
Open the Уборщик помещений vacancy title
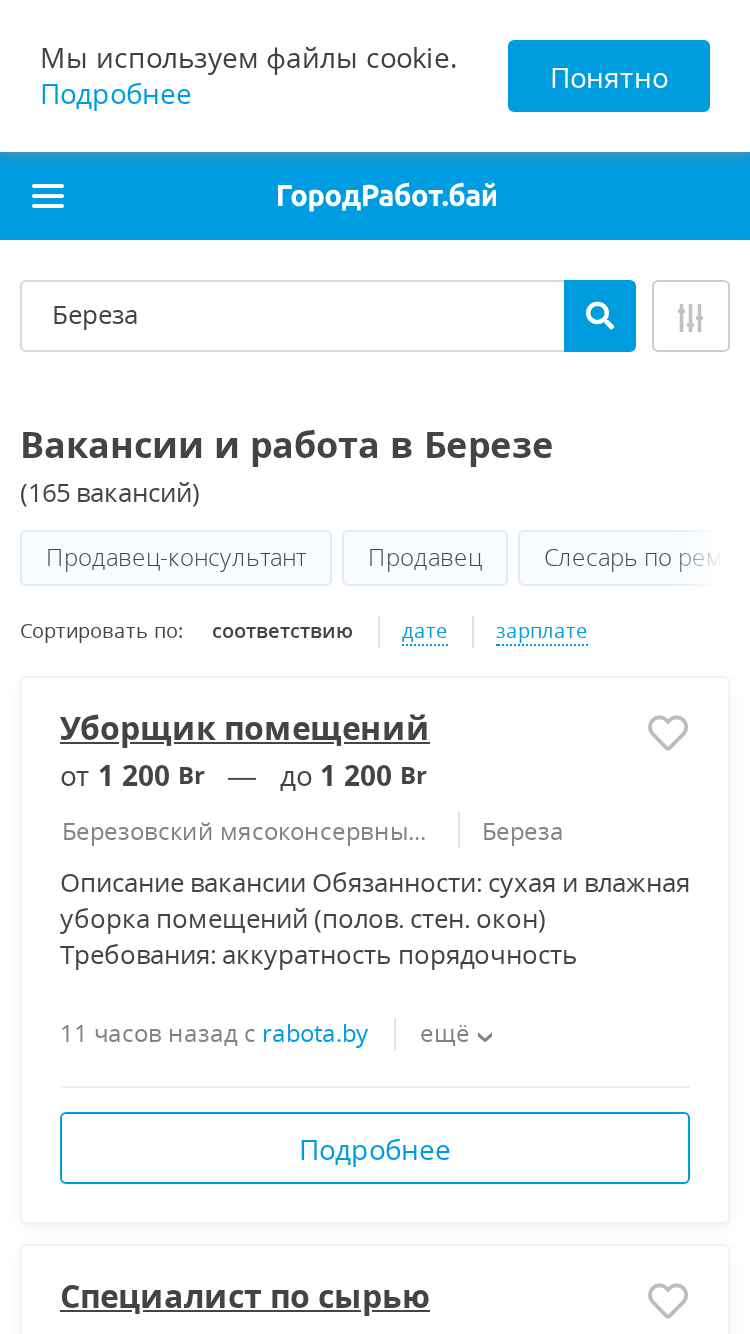(x=245, y=729)
